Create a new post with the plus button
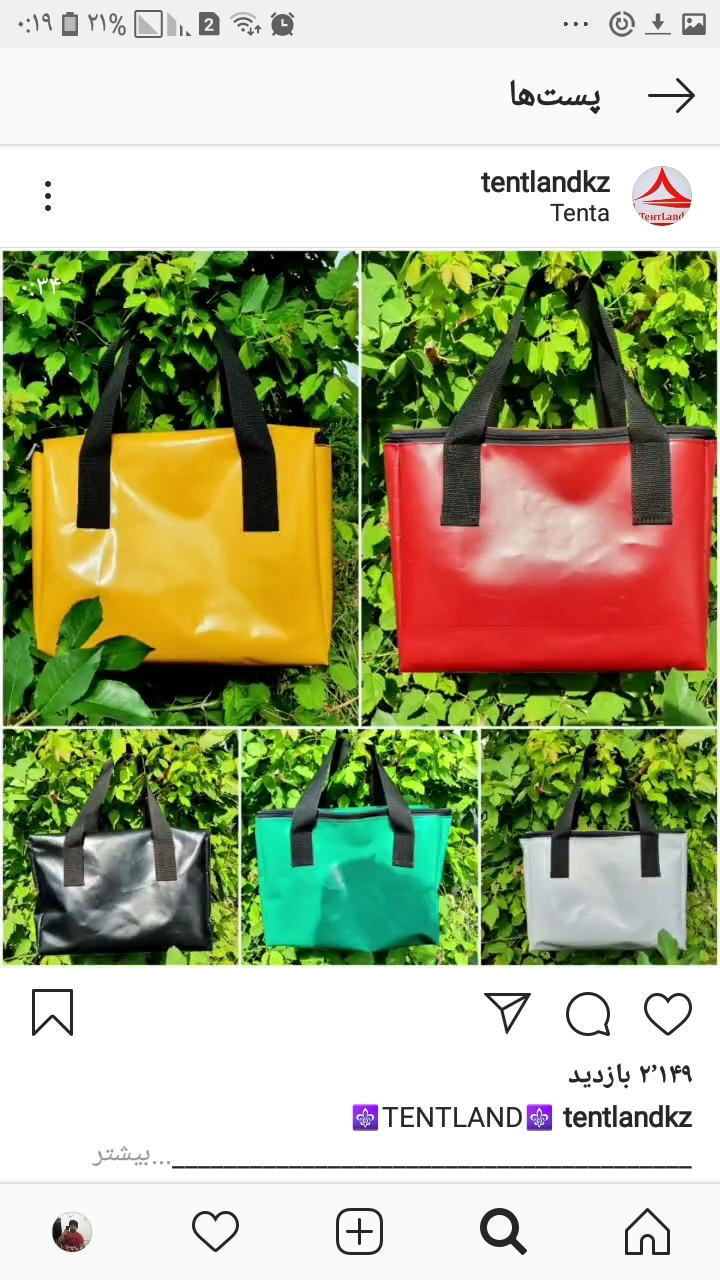 tap(360, 1231)
